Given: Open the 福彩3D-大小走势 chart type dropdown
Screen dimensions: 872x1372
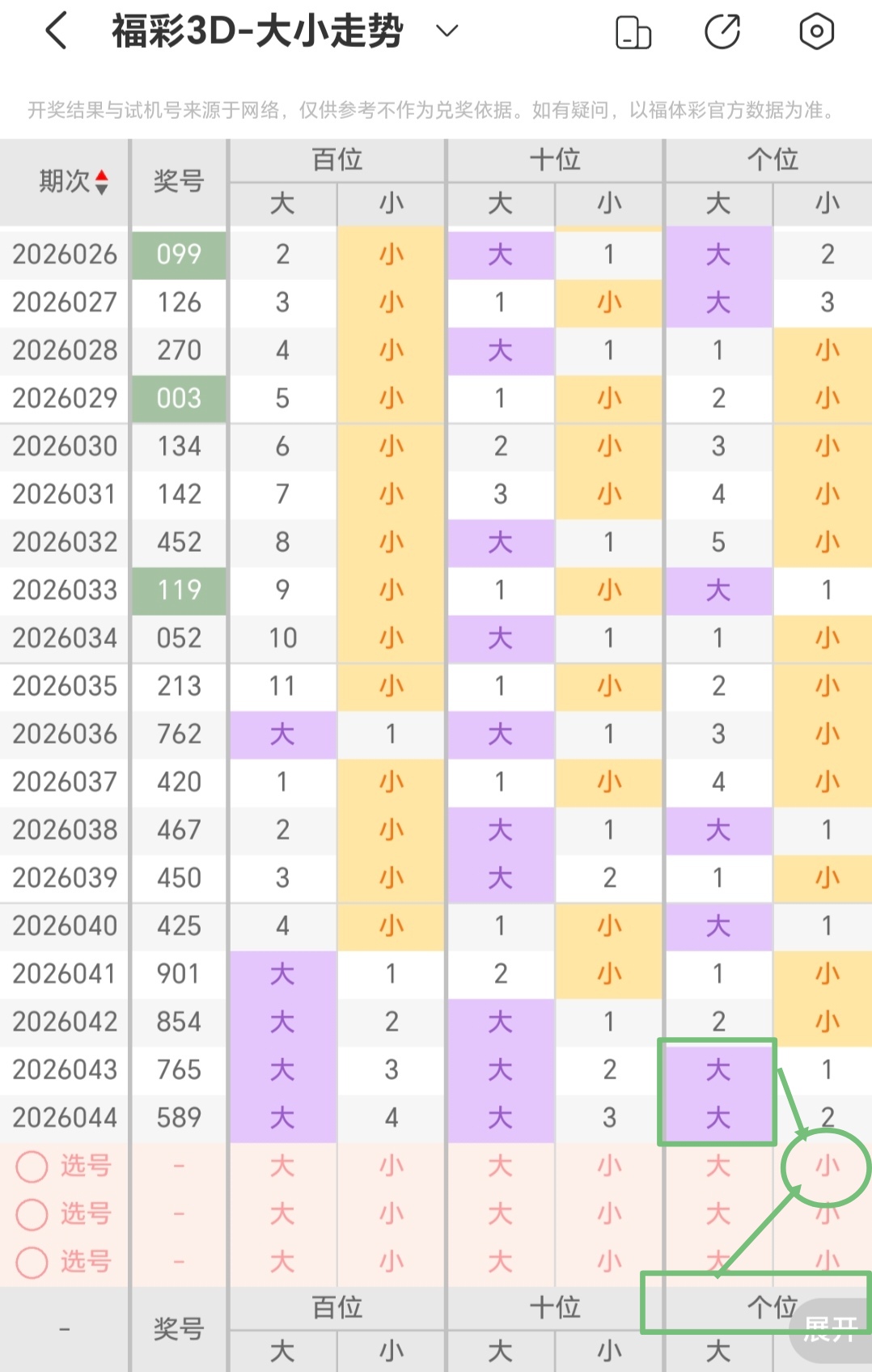Looking at the screenshot, I should point(447,32).
